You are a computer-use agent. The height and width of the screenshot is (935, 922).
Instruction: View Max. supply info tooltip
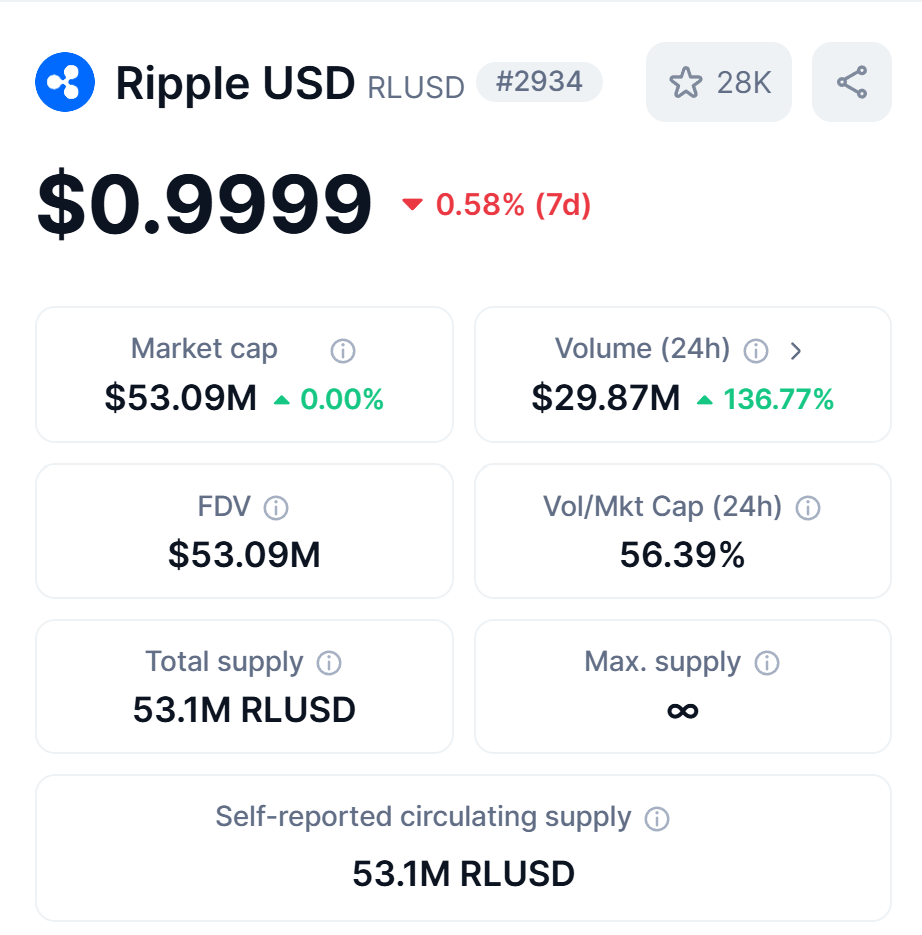[x=767, y=663]
